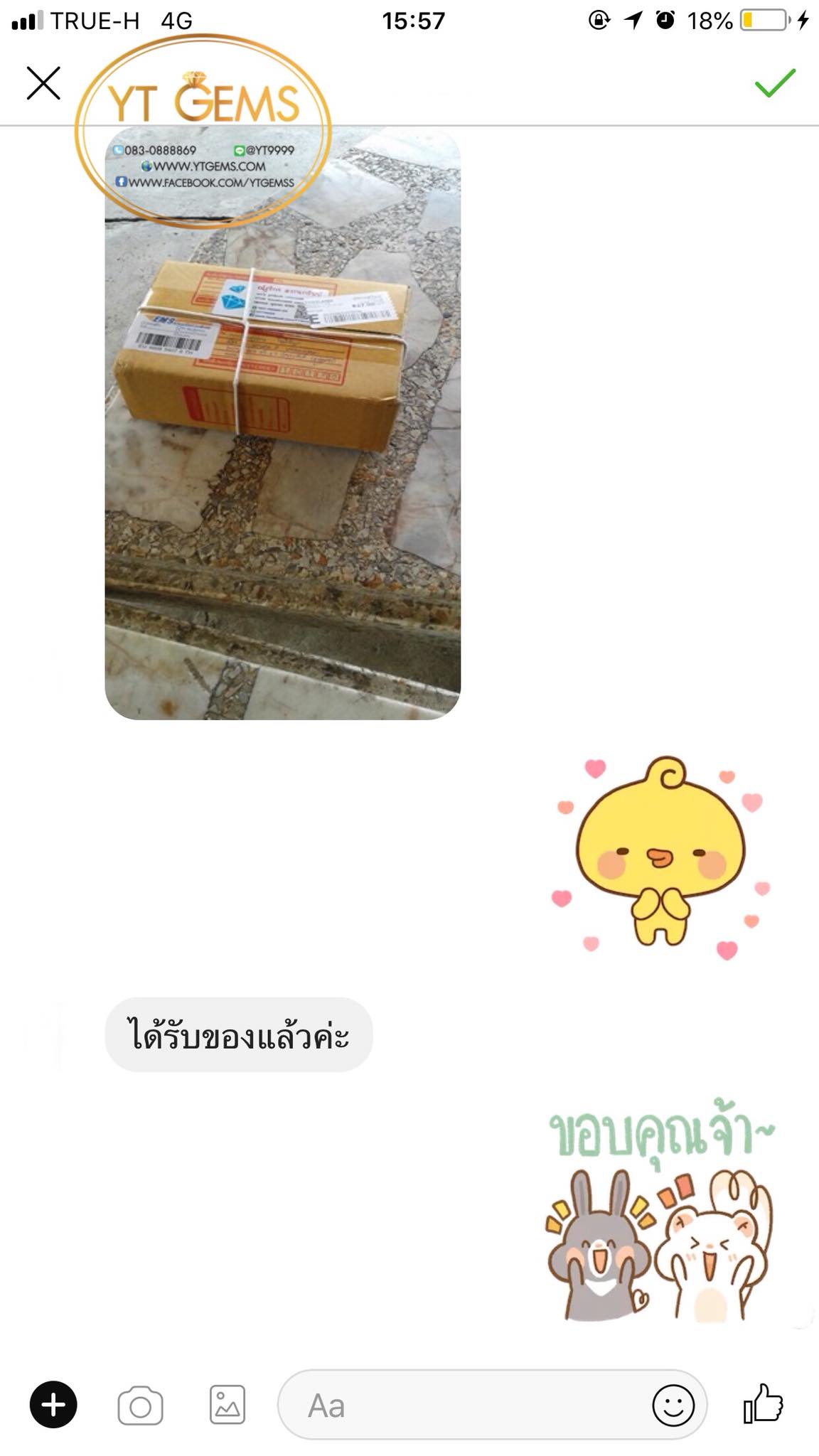The image size is (819, 1456).
Task: Open the emoji smiley picker
Action: pos(673,1405)
